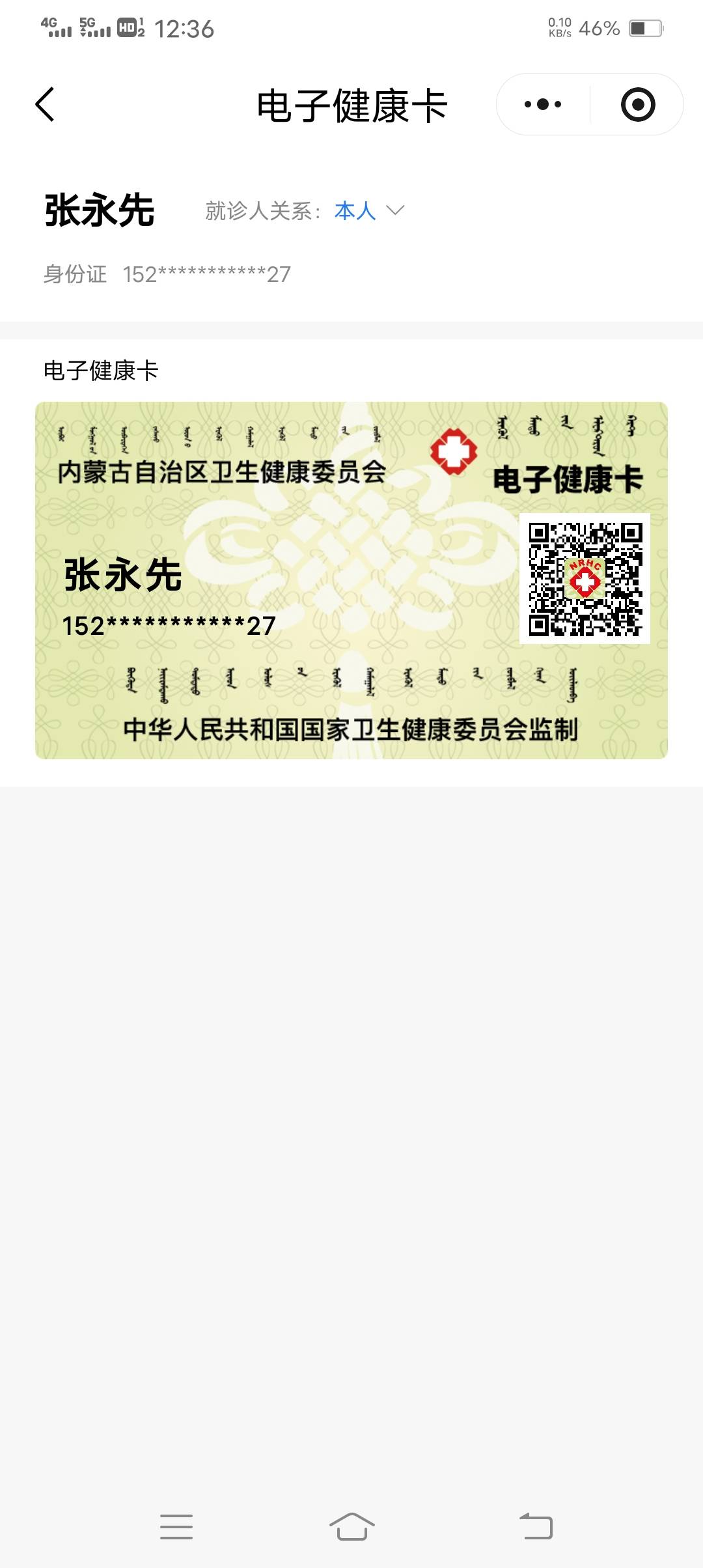Go back from the 电子健康卡 page
The width and height of the screenshot is (703, 1568).
coord(45,105)
